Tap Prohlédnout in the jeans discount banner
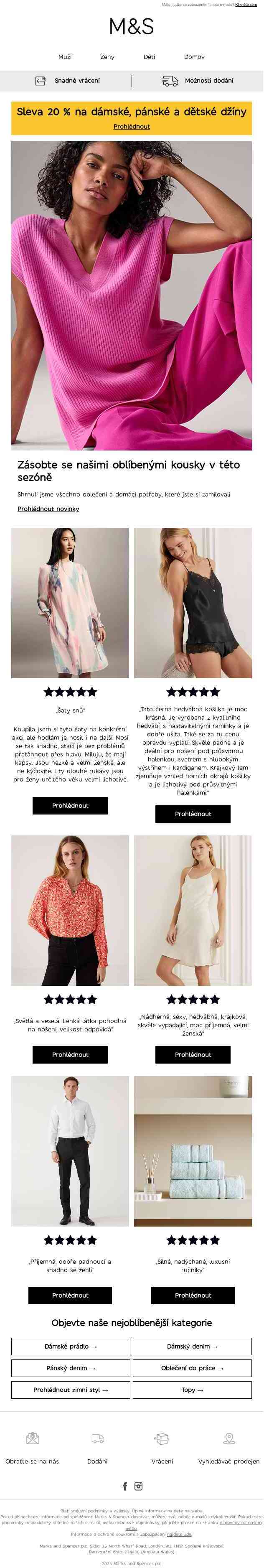The height and width of the screenshot is (1568, 264). pos(132,127)
